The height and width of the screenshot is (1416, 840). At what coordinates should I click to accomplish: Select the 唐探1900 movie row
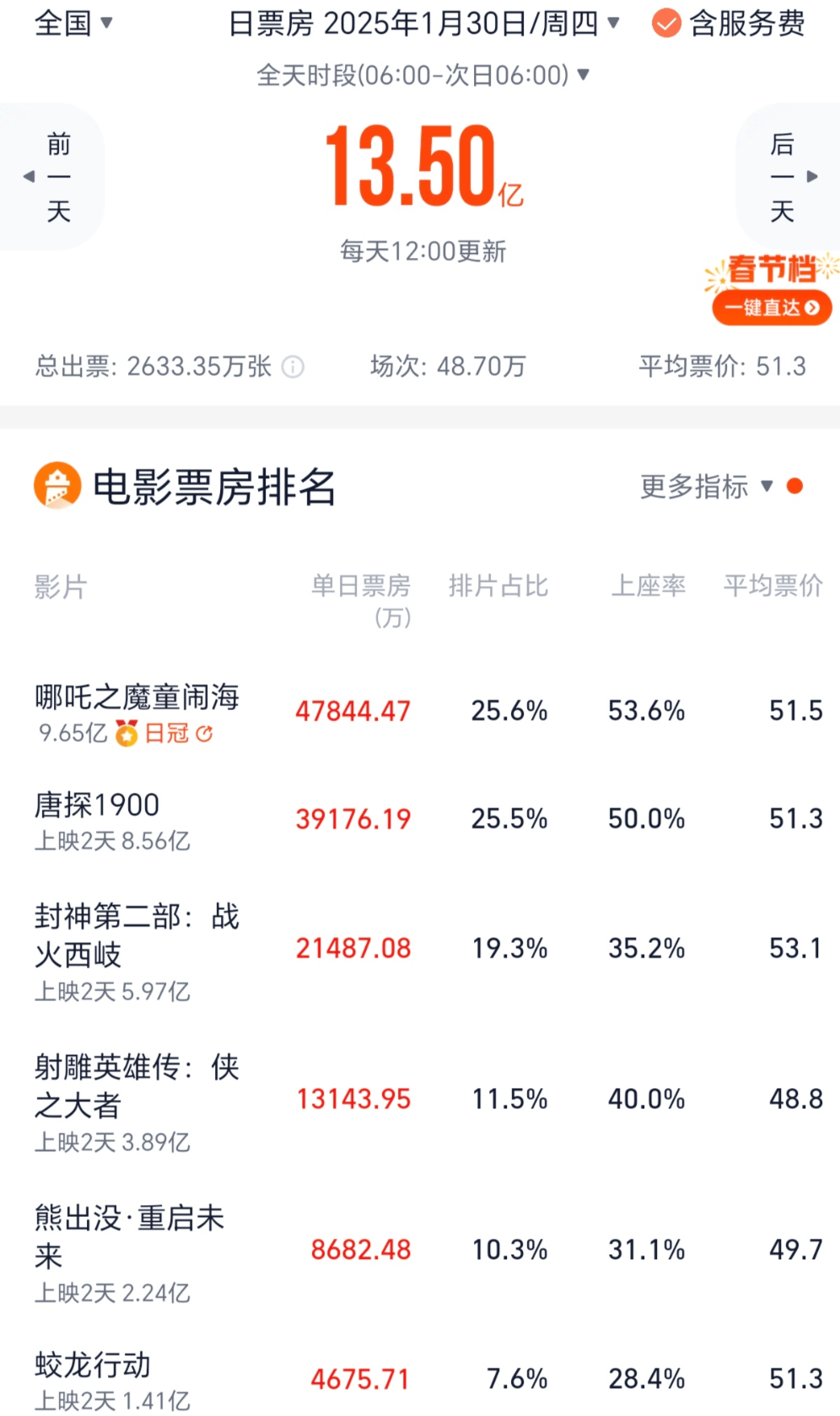point(97,804)
